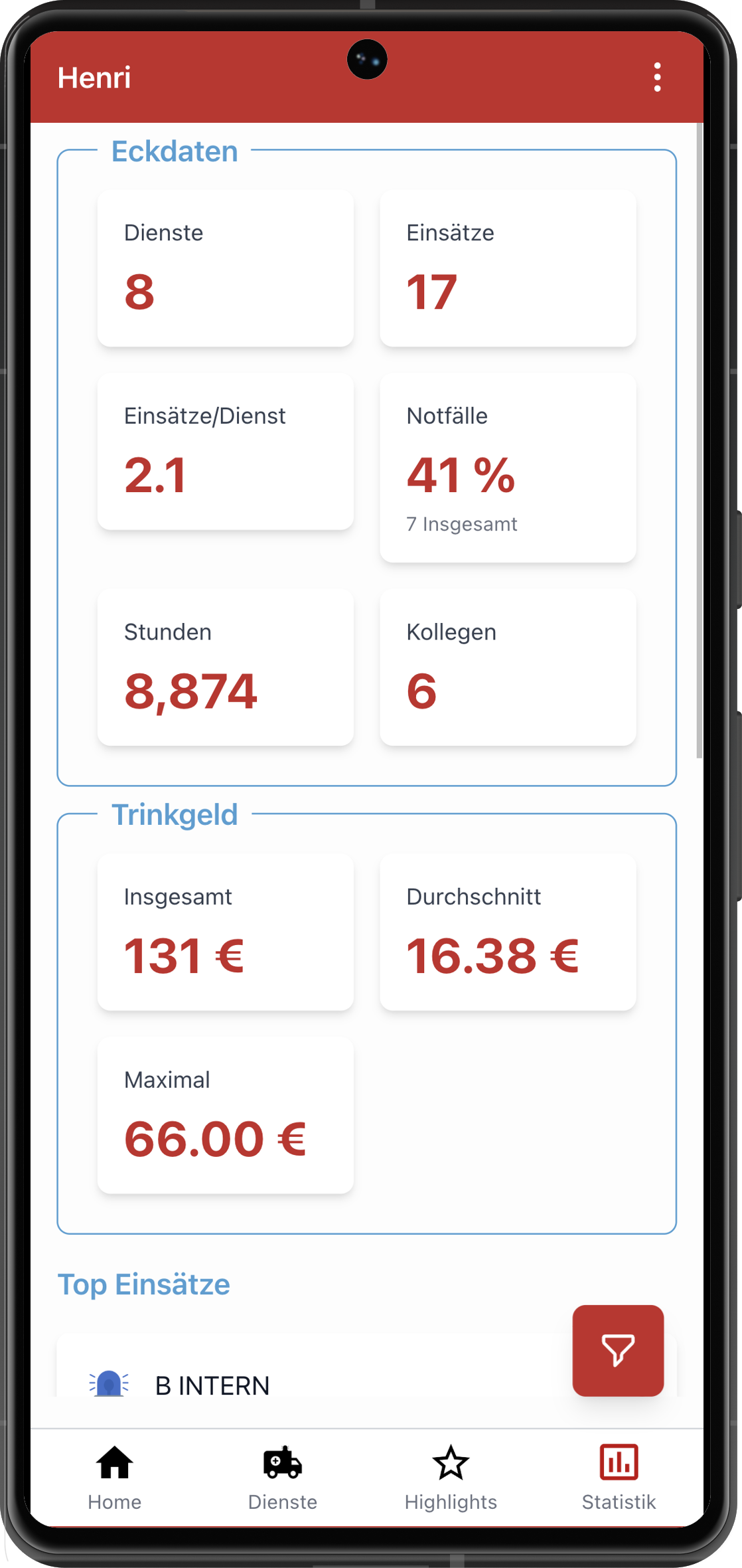Click the Trinkgeld section heading
The height and width of the screenshot is (1568, 742).
click(x=176, y=814)
